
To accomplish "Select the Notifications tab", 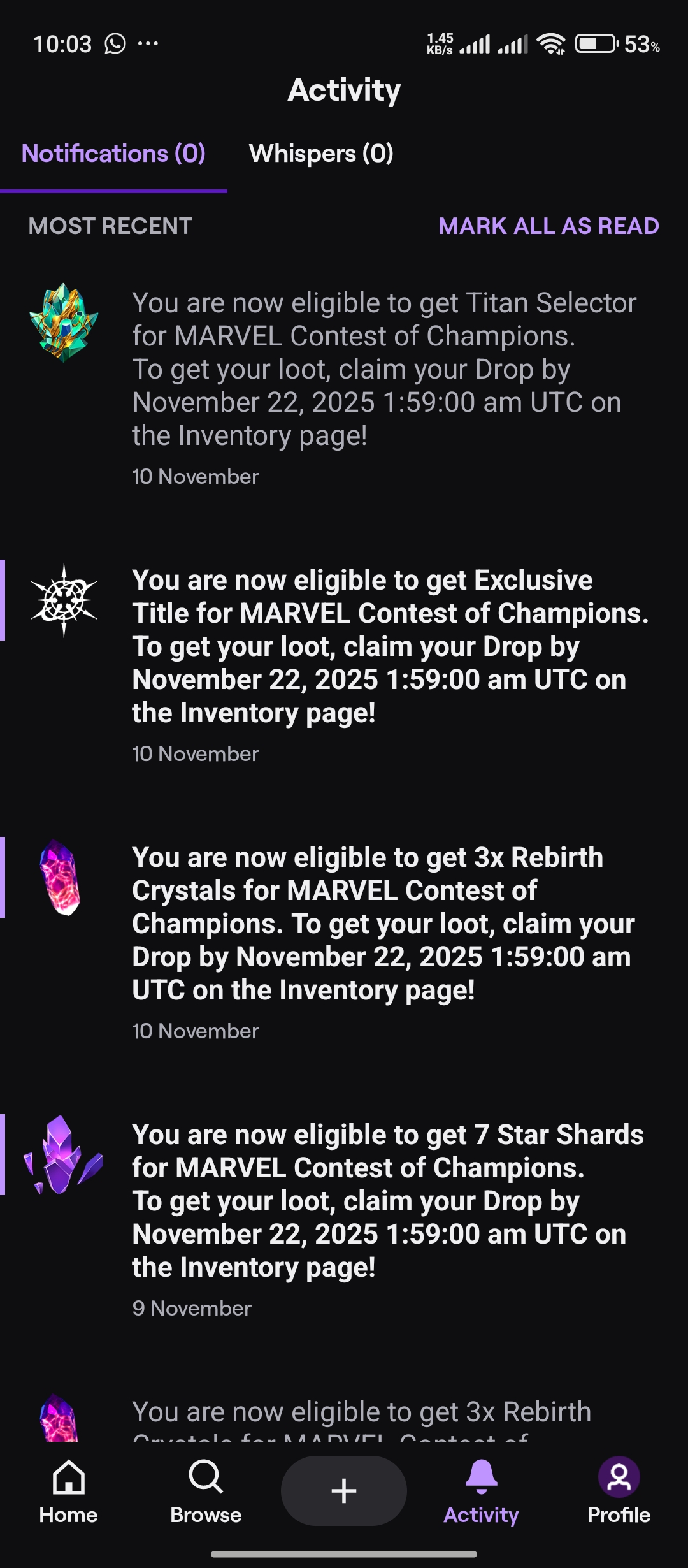I will click(113, 154).
